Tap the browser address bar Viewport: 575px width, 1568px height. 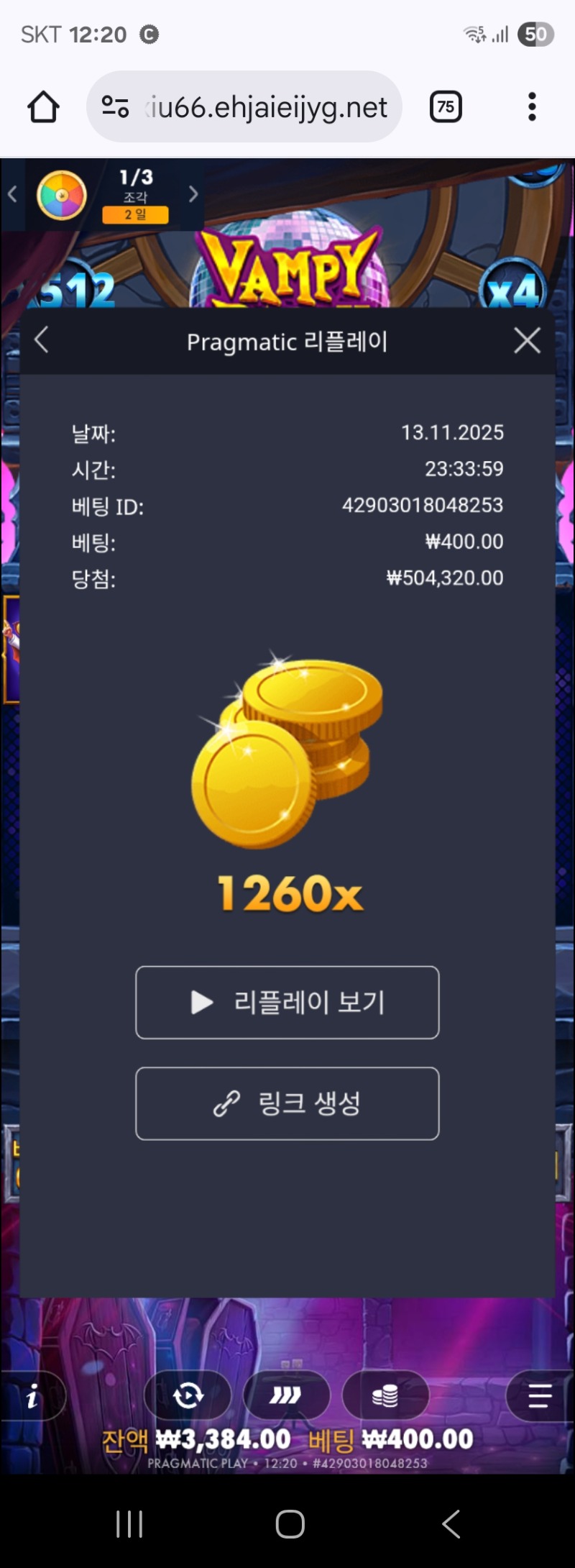259,106
